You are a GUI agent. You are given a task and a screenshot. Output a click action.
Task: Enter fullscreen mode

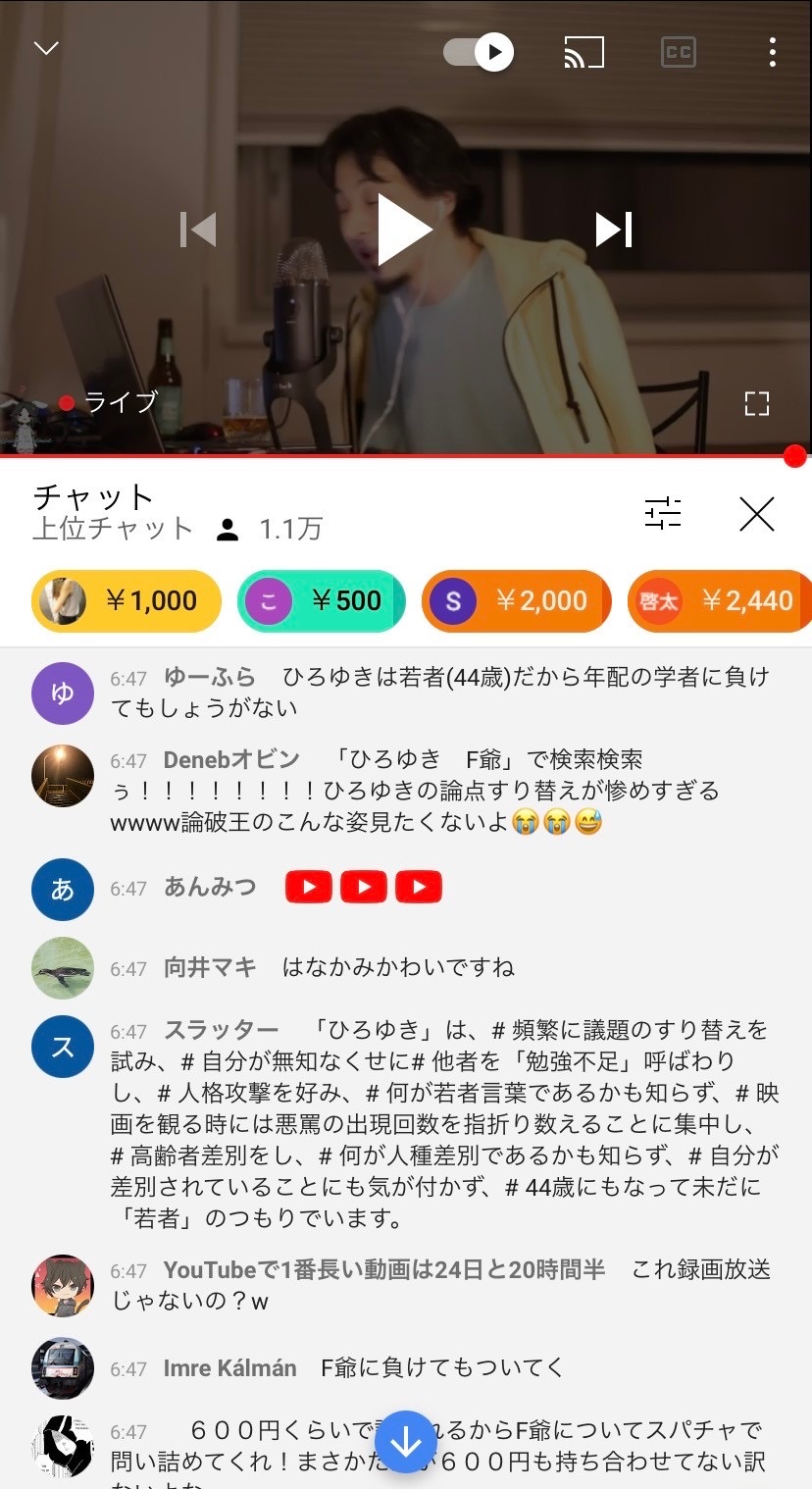click(756, 403)
